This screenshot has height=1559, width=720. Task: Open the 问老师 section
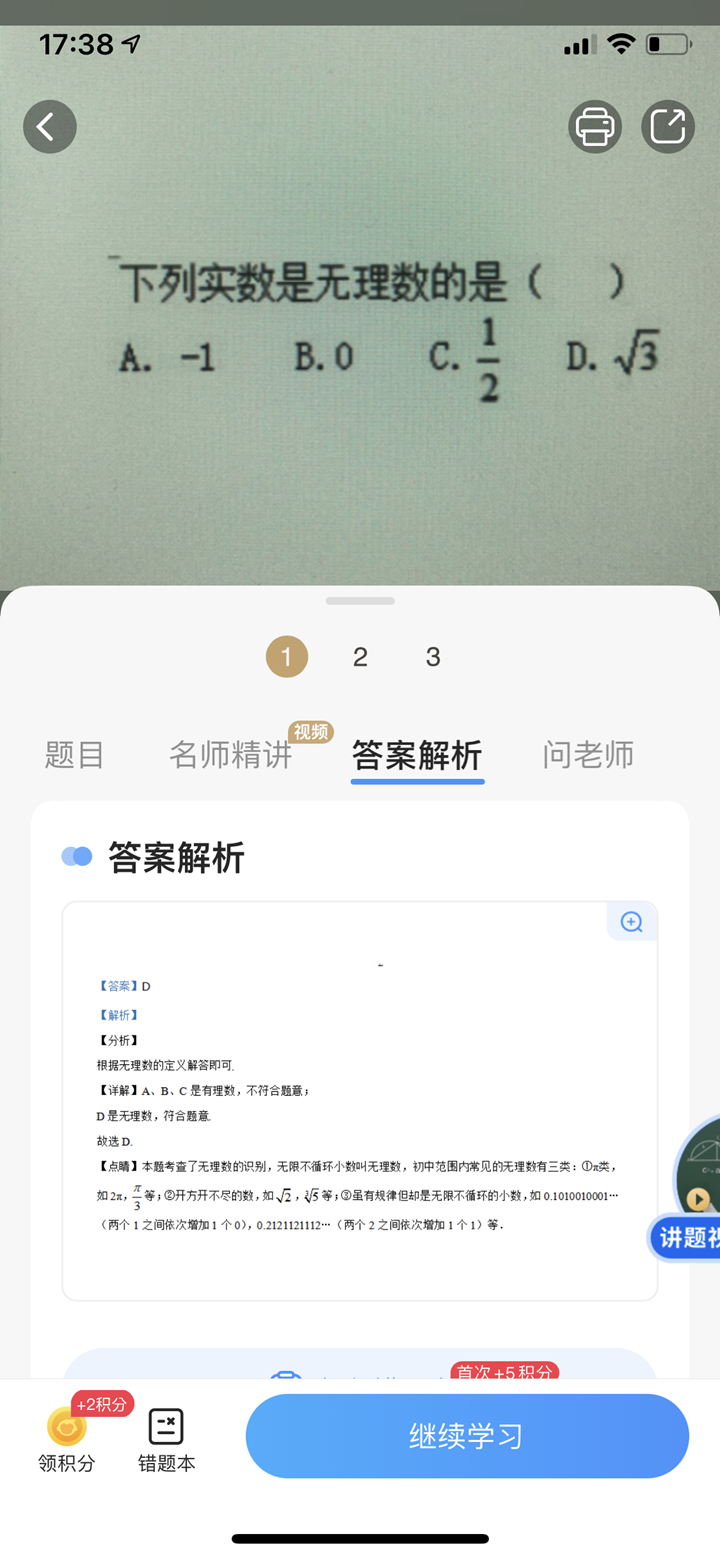(x=588, y=754)
